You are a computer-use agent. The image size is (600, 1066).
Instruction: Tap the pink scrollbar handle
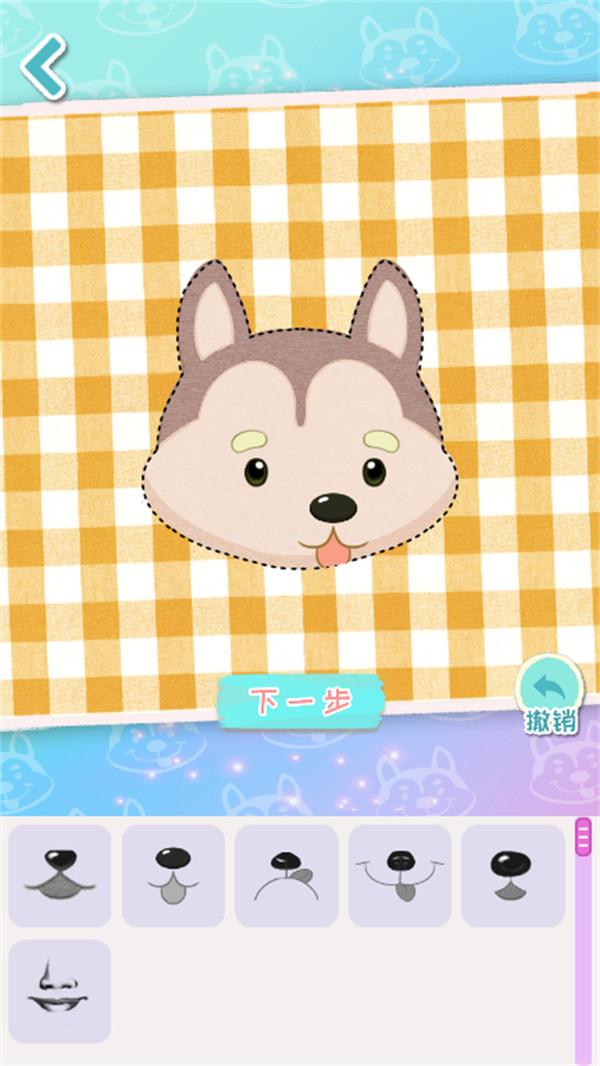coord(583,837)
